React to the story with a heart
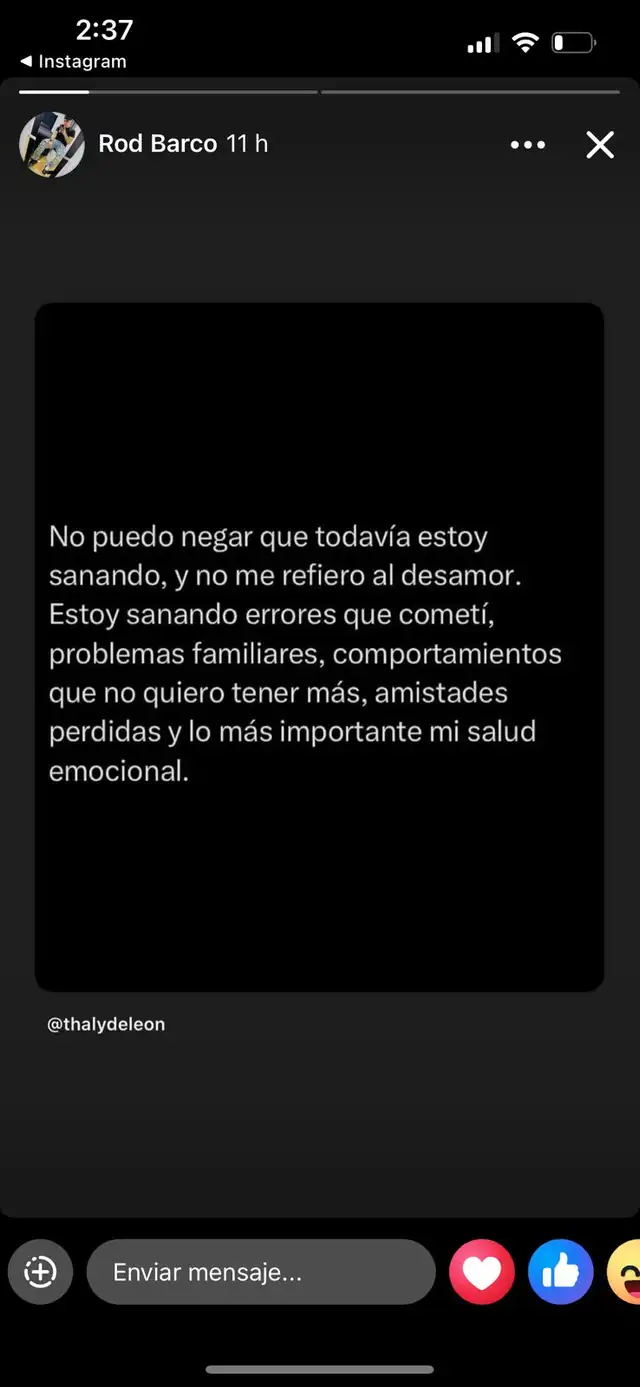640x1387 pixels. coord(482,1272)
